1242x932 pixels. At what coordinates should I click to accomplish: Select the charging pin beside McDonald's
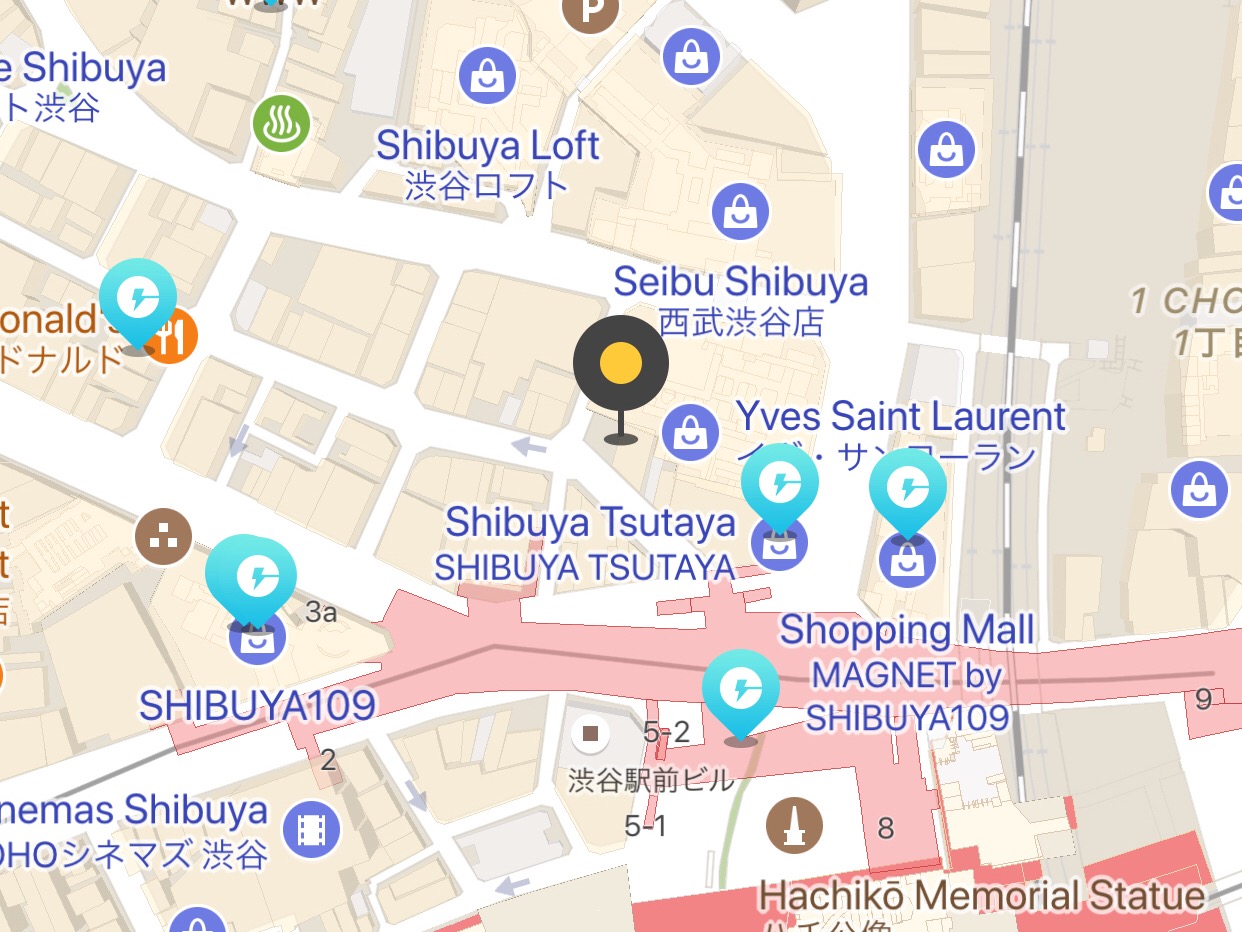point(138,297)
